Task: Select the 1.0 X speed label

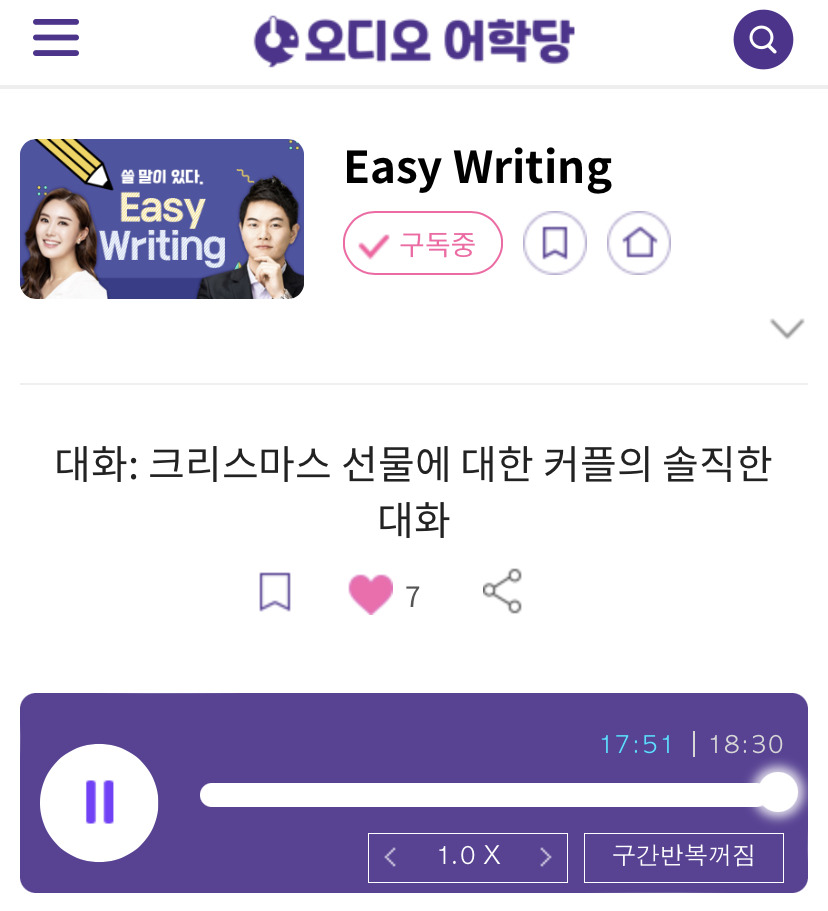Action: (467, 857)
